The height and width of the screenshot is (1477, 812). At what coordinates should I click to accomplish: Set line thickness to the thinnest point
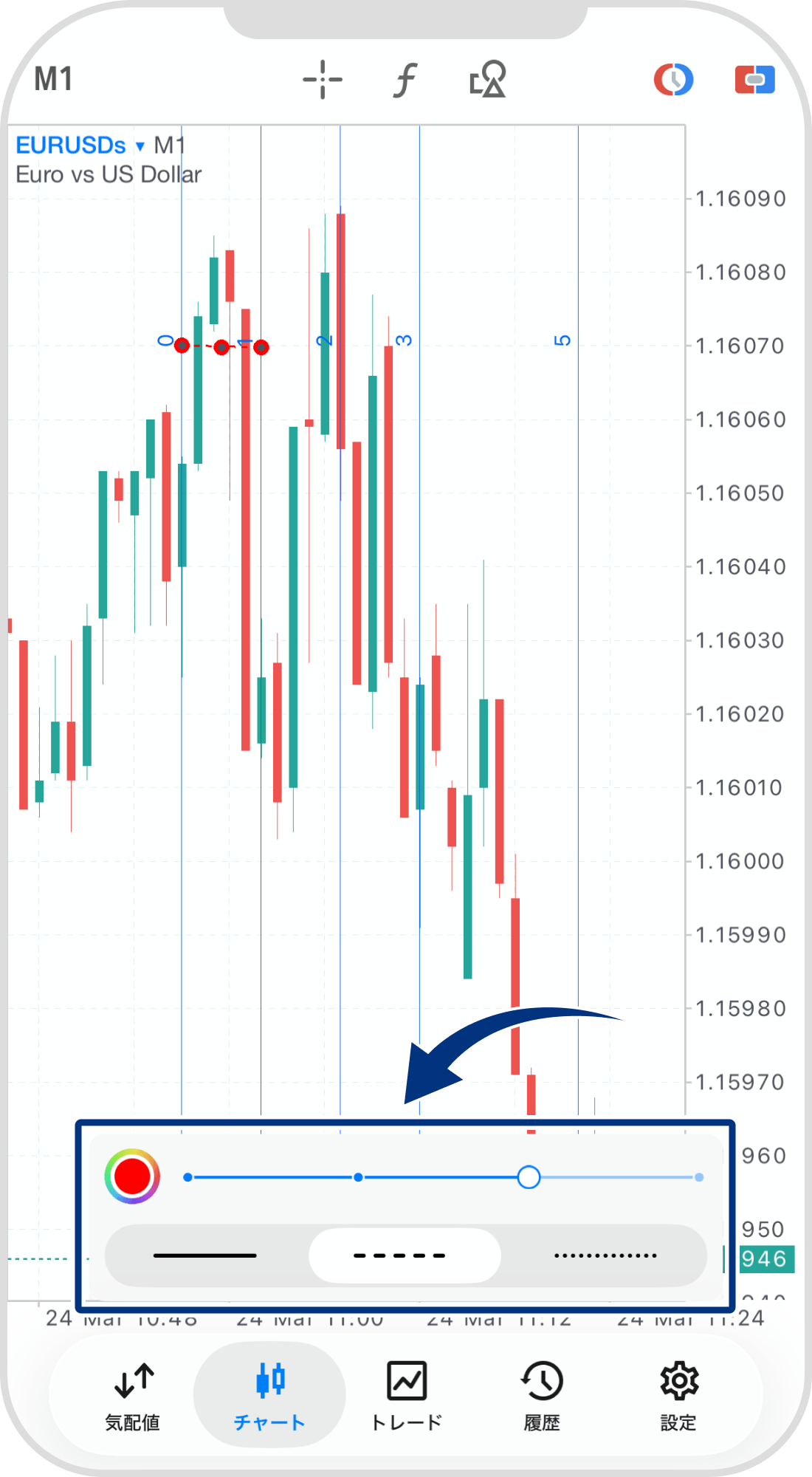188,1177
